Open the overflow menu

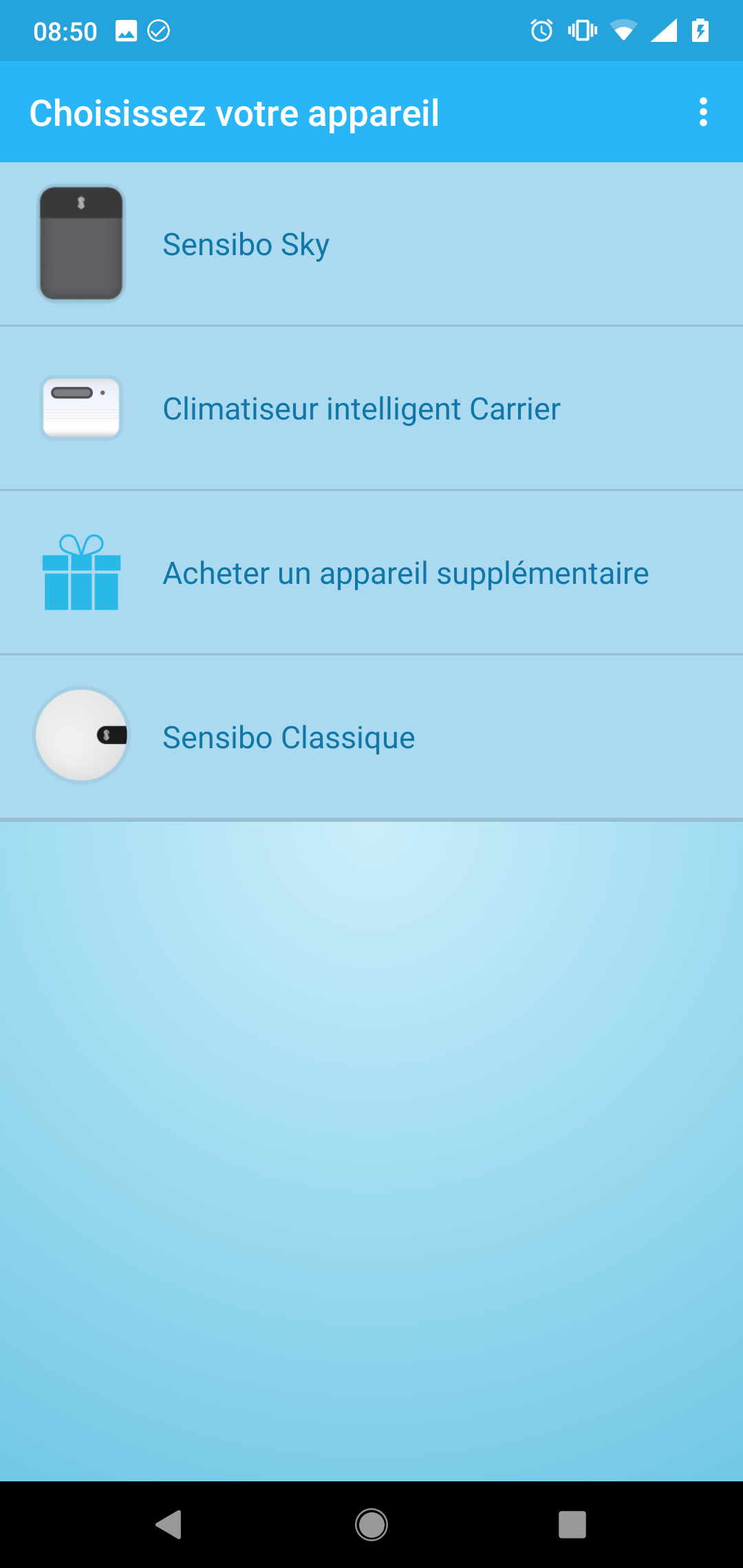click(702, 112)
